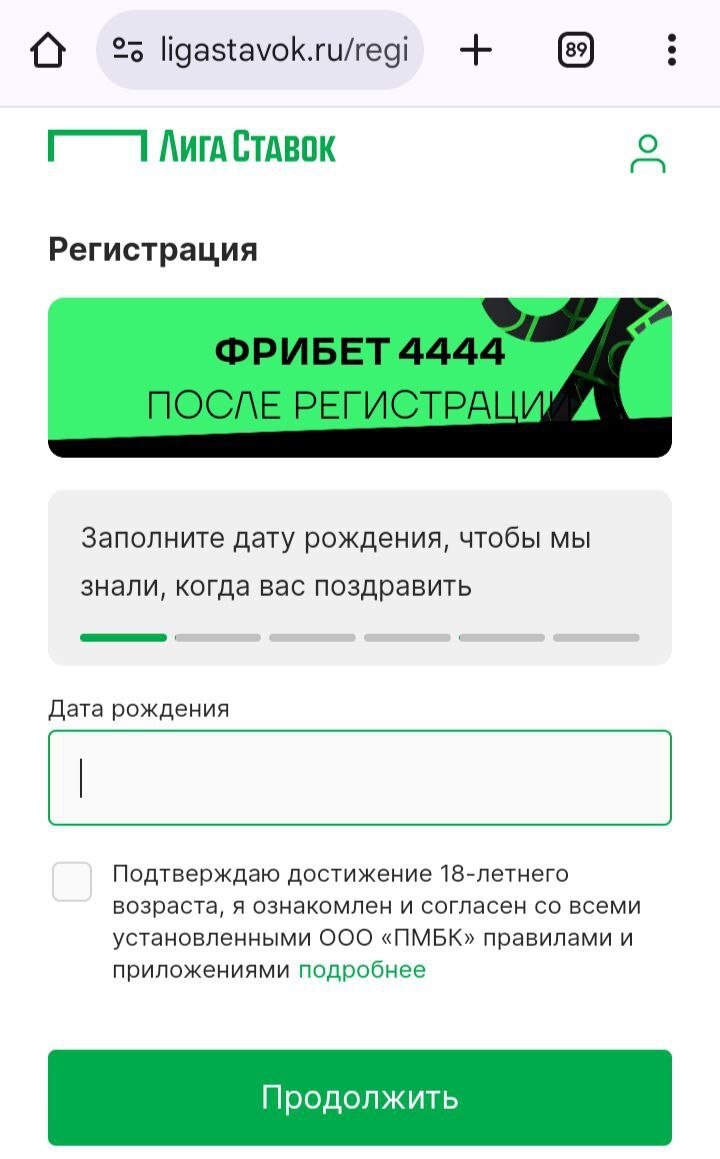
Task: Open the browser overflow menu
Action: [671, 50]
